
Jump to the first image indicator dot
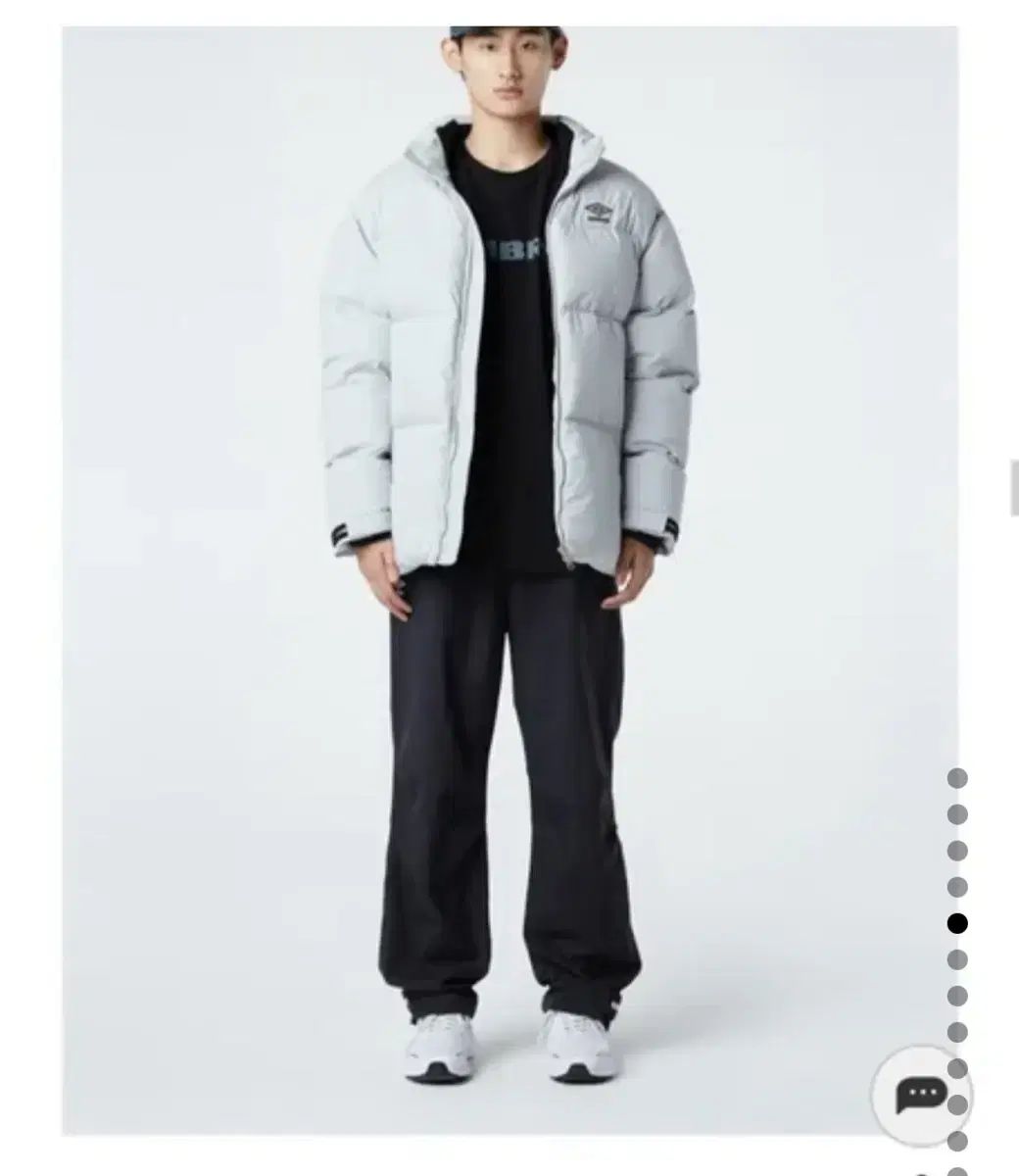[957, 778]
